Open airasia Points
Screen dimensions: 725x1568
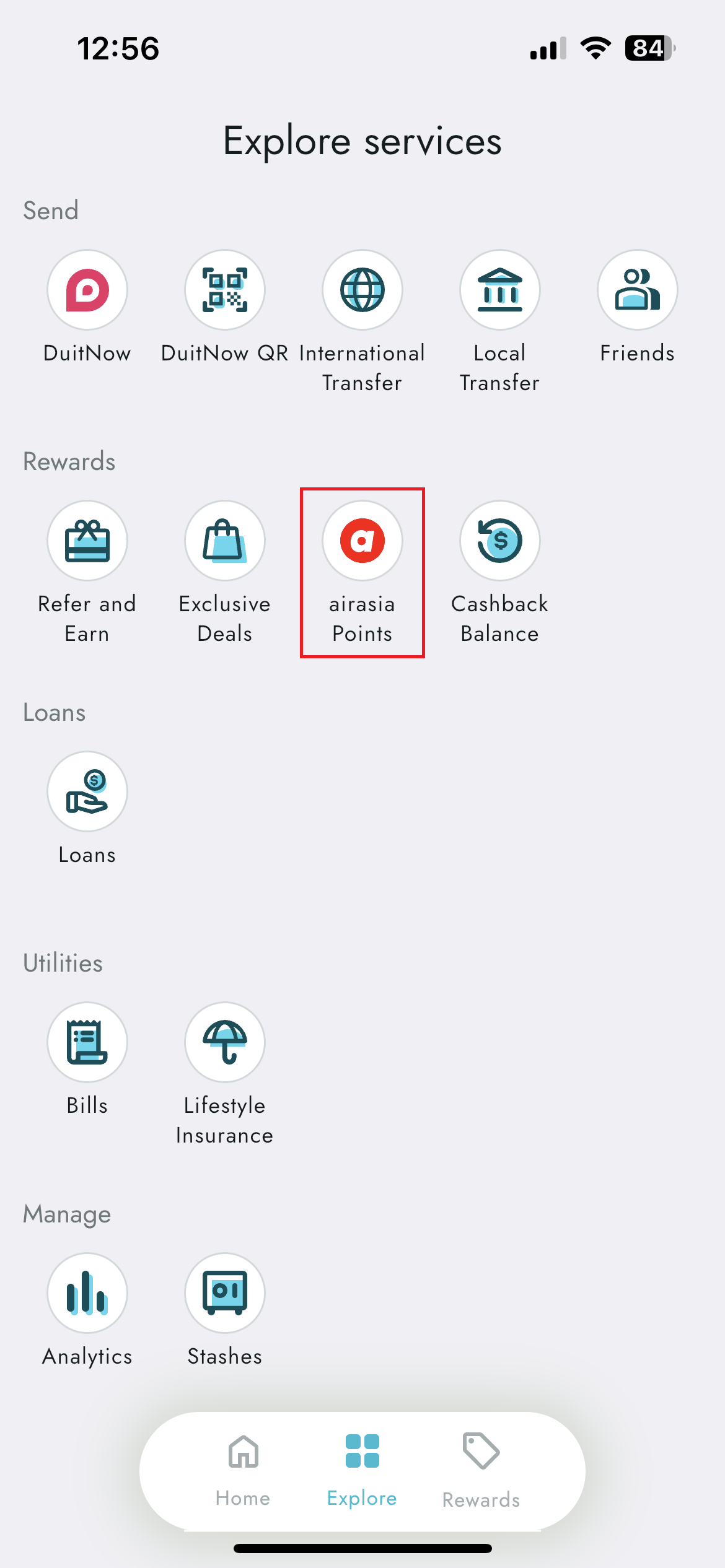click(362, 541)
